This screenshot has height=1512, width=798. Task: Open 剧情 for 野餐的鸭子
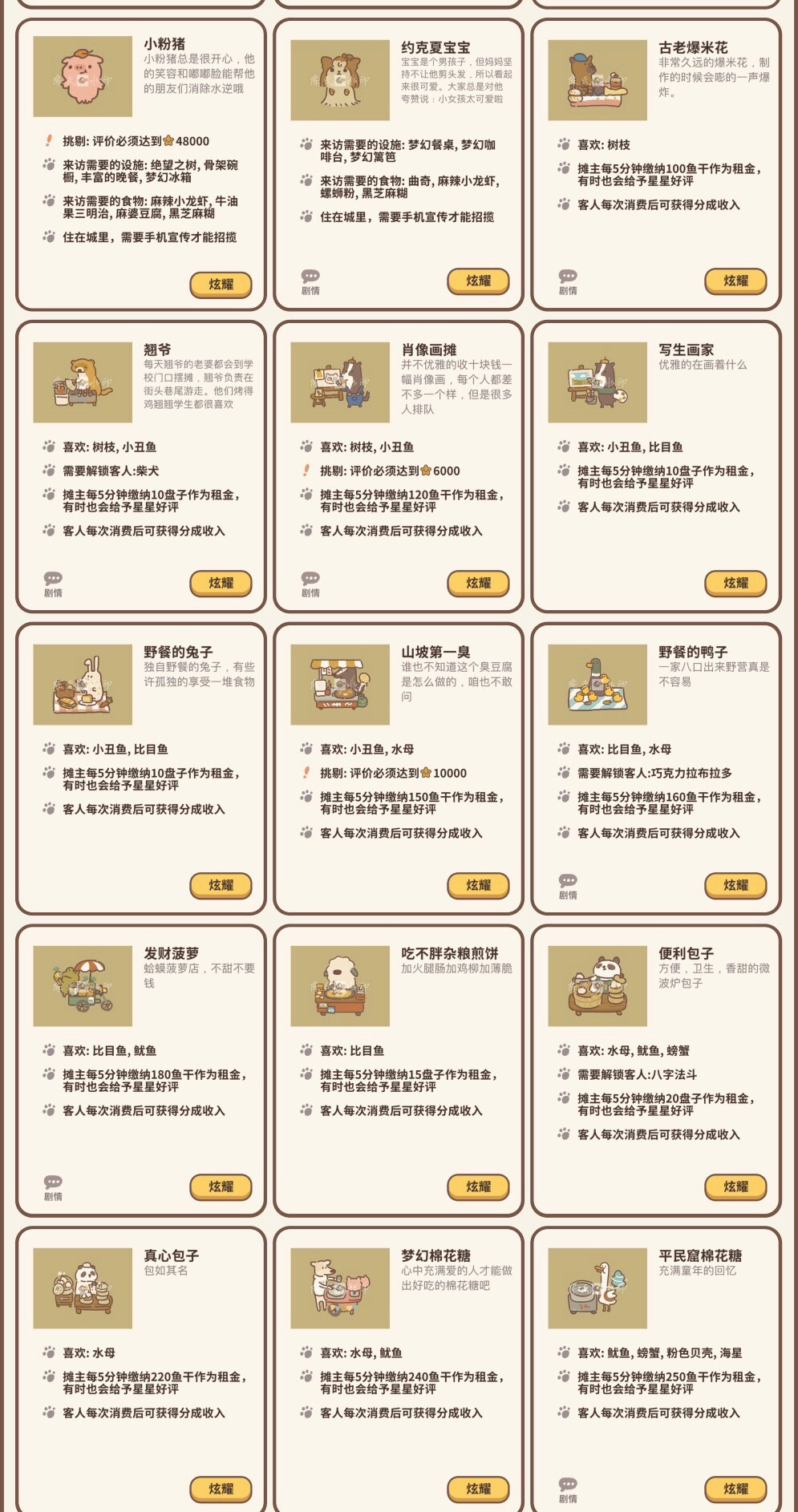[x=568, y=886]
